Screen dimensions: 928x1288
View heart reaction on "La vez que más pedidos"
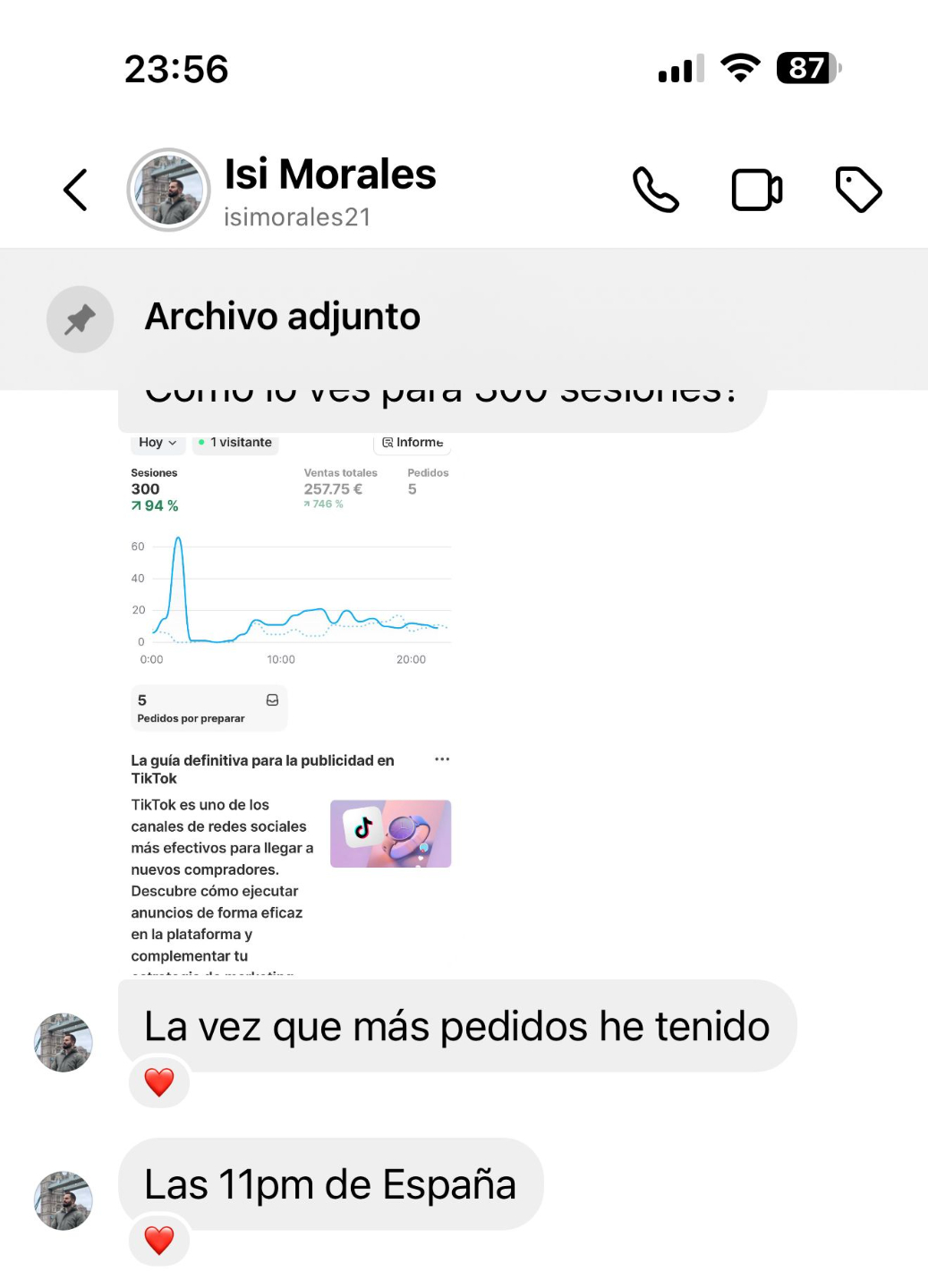click(x=159, y=1082)
